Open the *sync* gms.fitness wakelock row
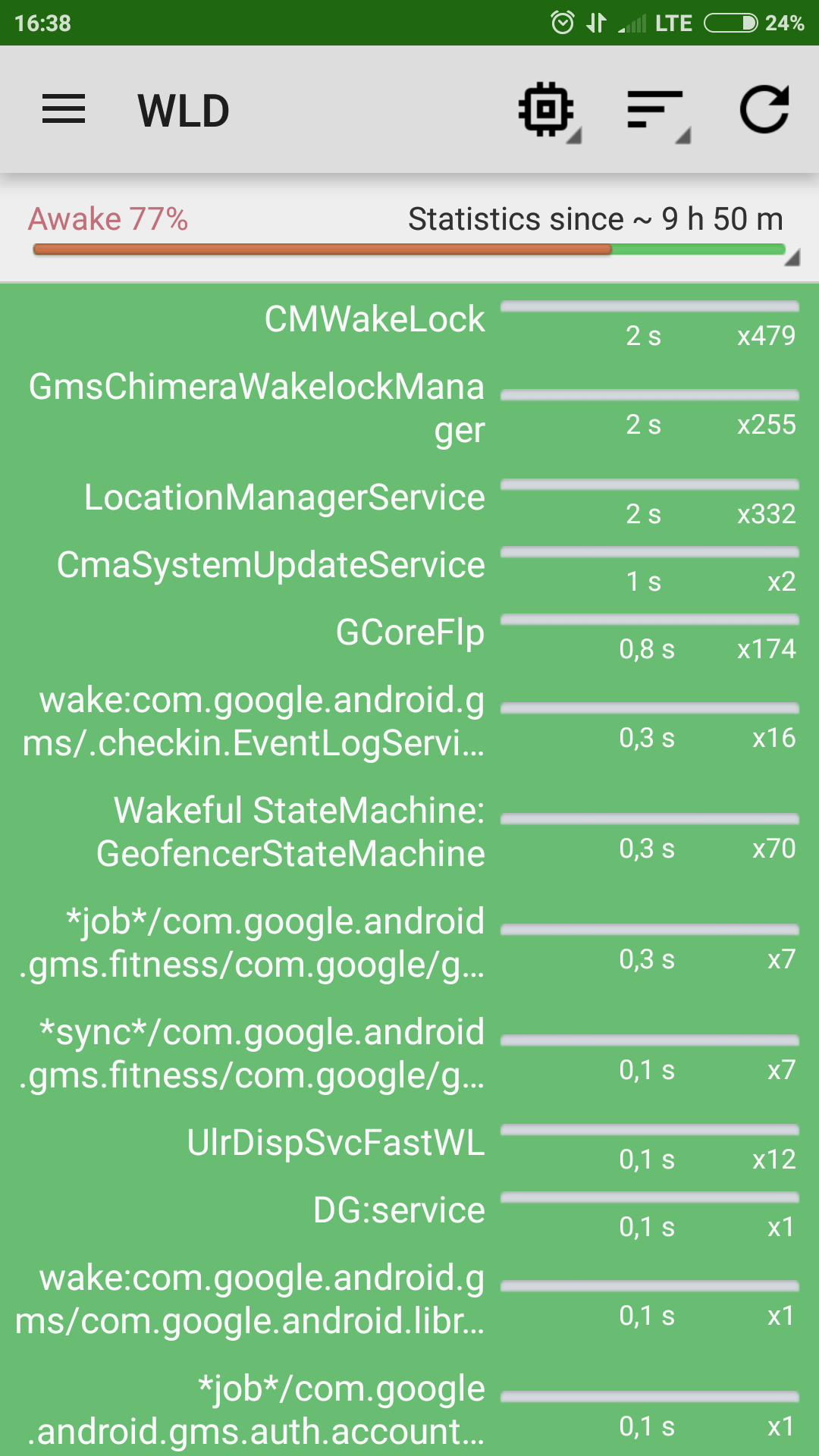Viewport: 819px width, 1456px height. pyautogui.click(x=409, y=1054)
